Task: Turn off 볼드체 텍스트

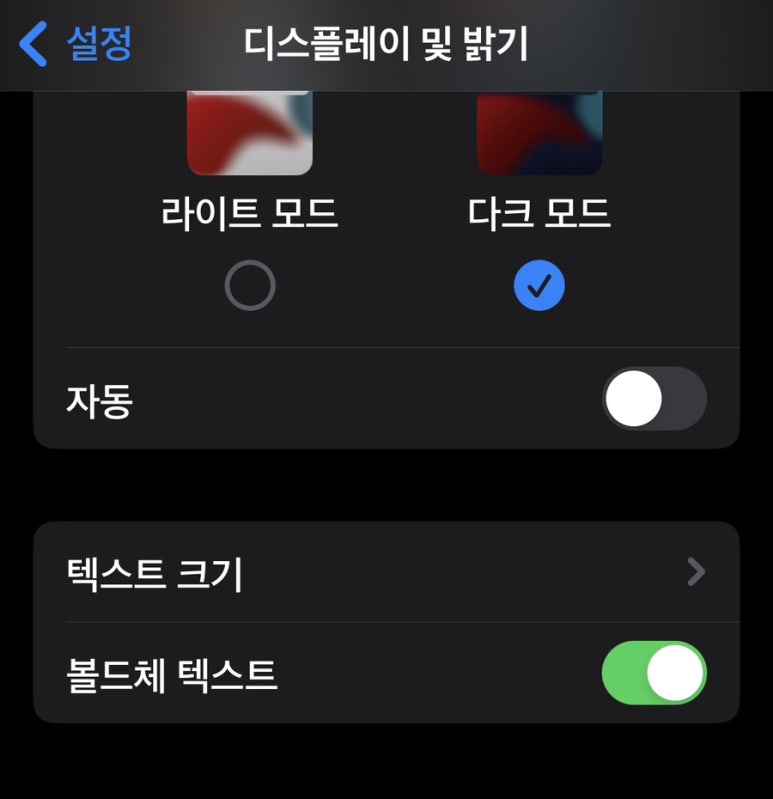Action: coord(654,673)
